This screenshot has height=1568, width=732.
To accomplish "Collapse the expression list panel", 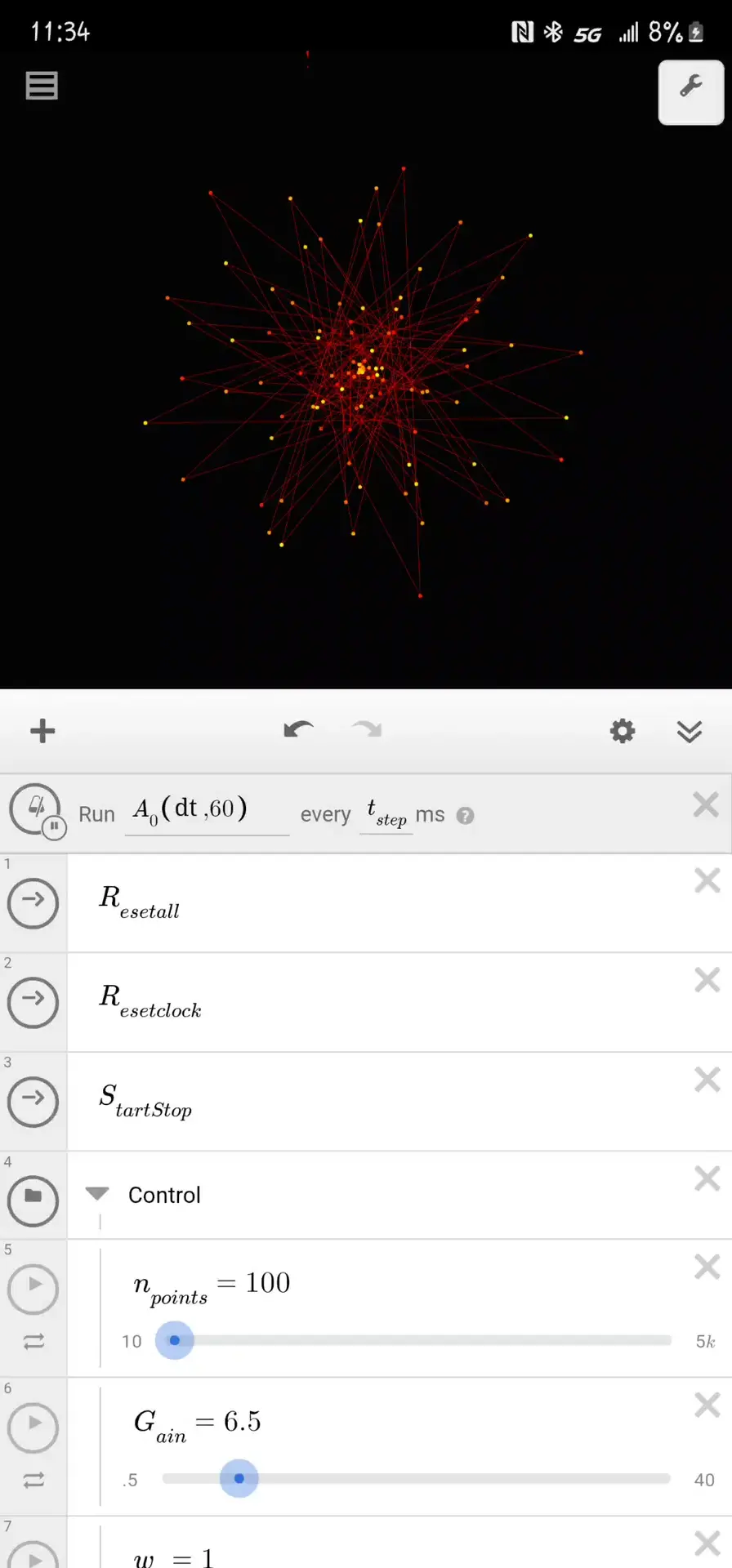I will pos(690,731).
